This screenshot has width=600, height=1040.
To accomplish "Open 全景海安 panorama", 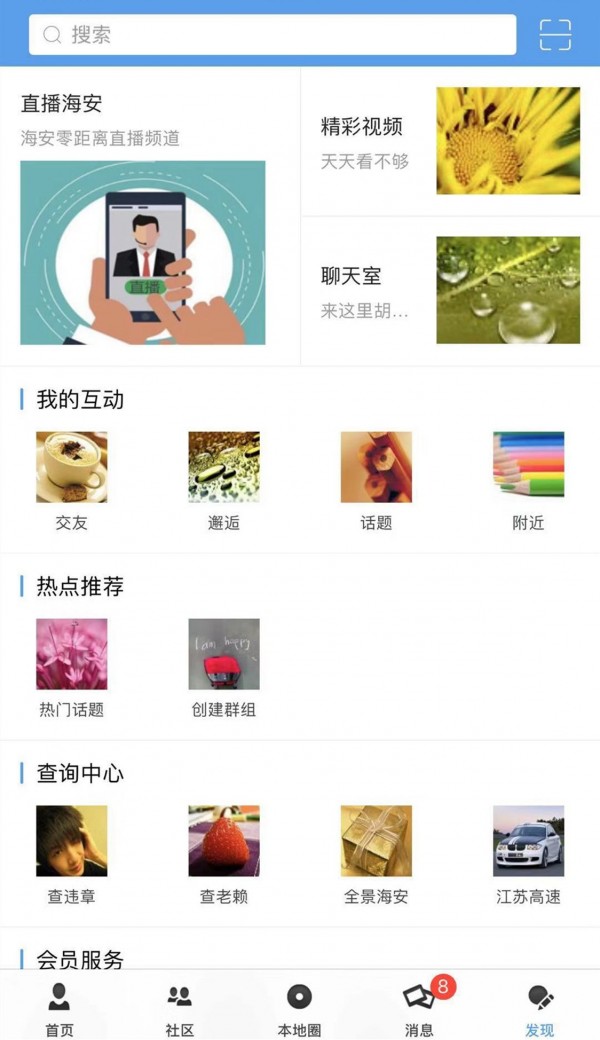I will tap(376, 852).
